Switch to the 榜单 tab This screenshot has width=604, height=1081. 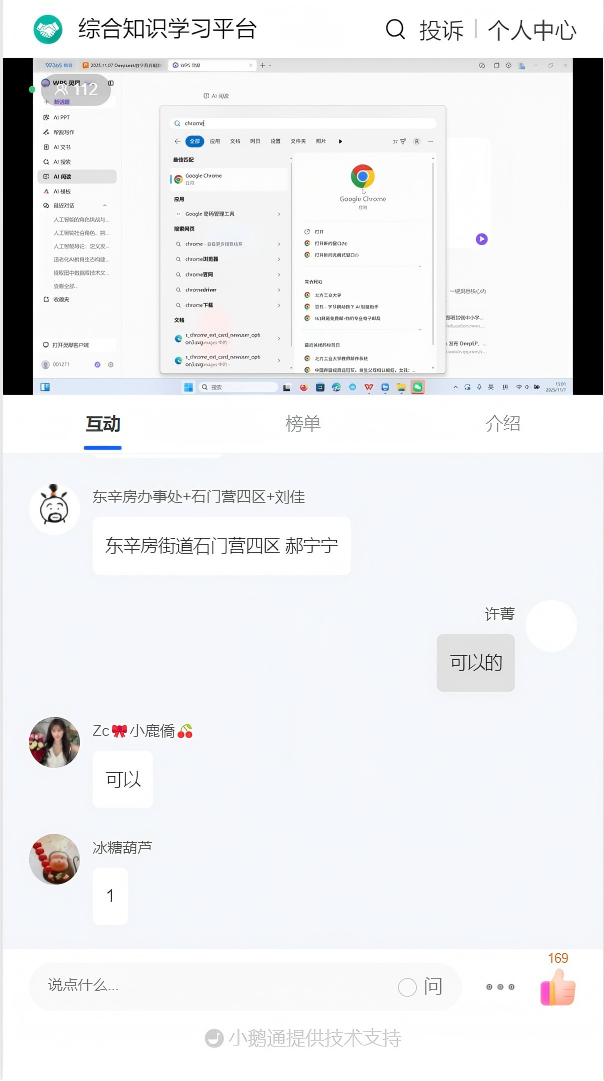click(x=303, y=424)
